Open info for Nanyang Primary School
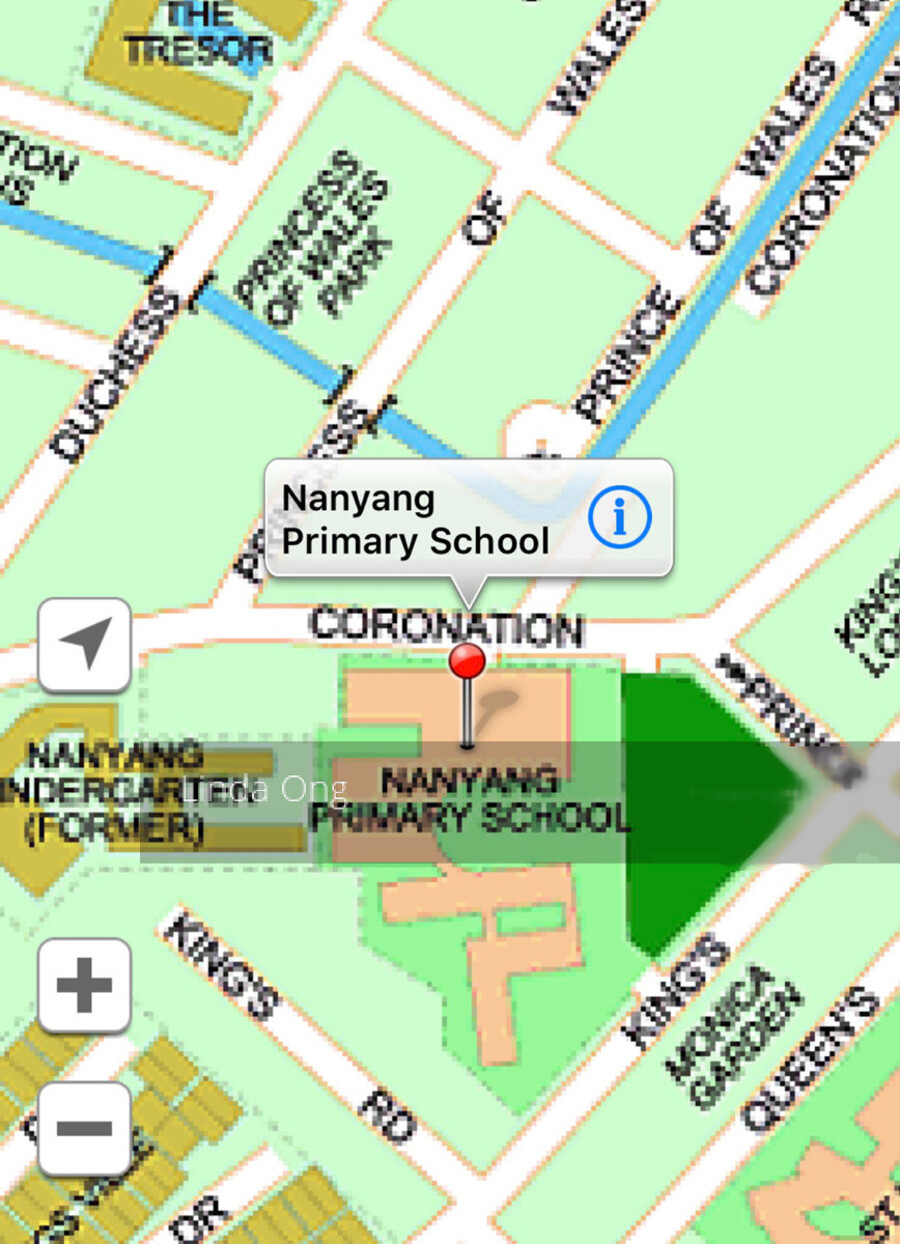 tap(619, 518)
